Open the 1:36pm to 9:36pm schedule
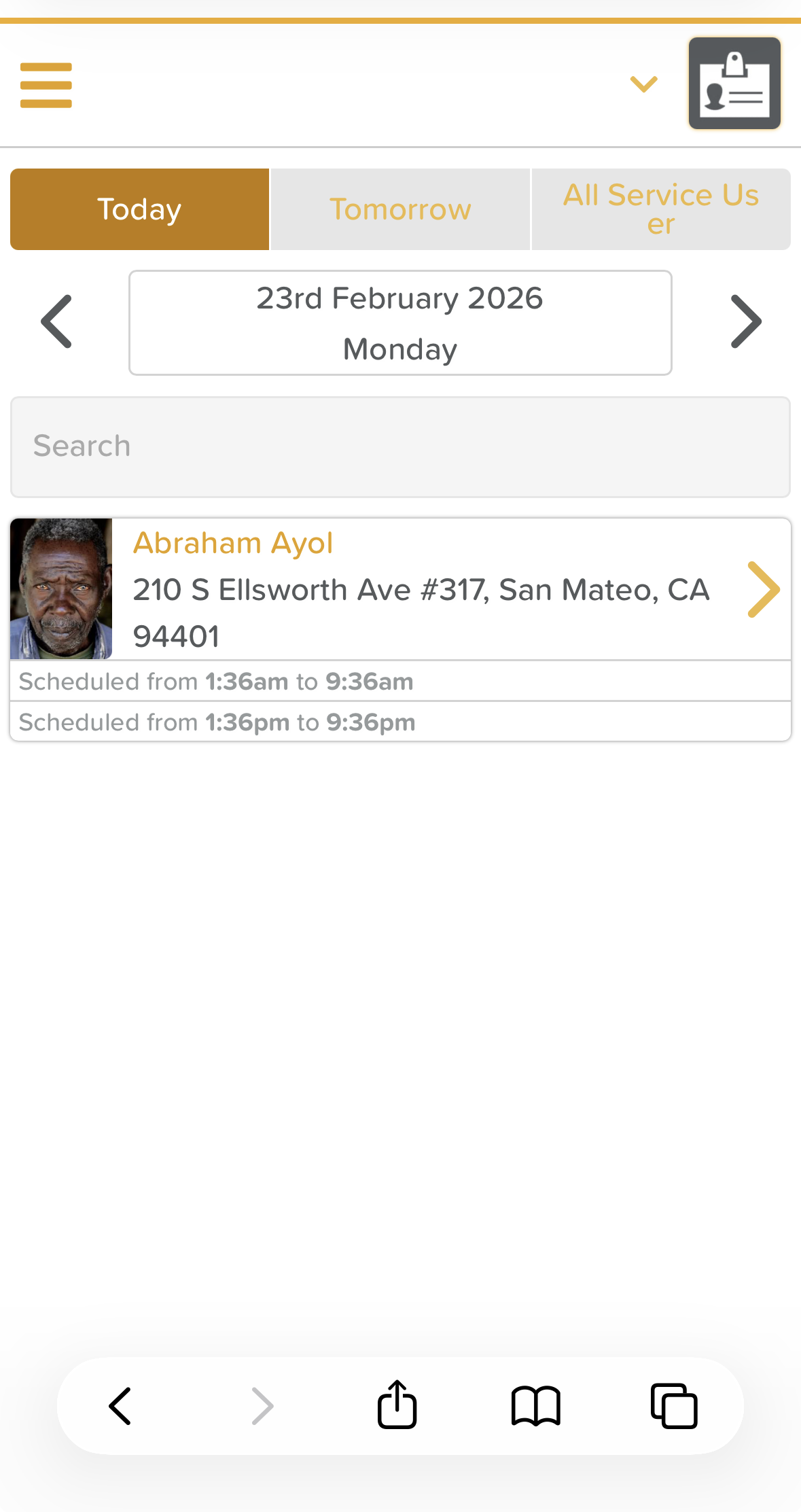The width and height of the screenshot is (801, 1512). [400, 722]
